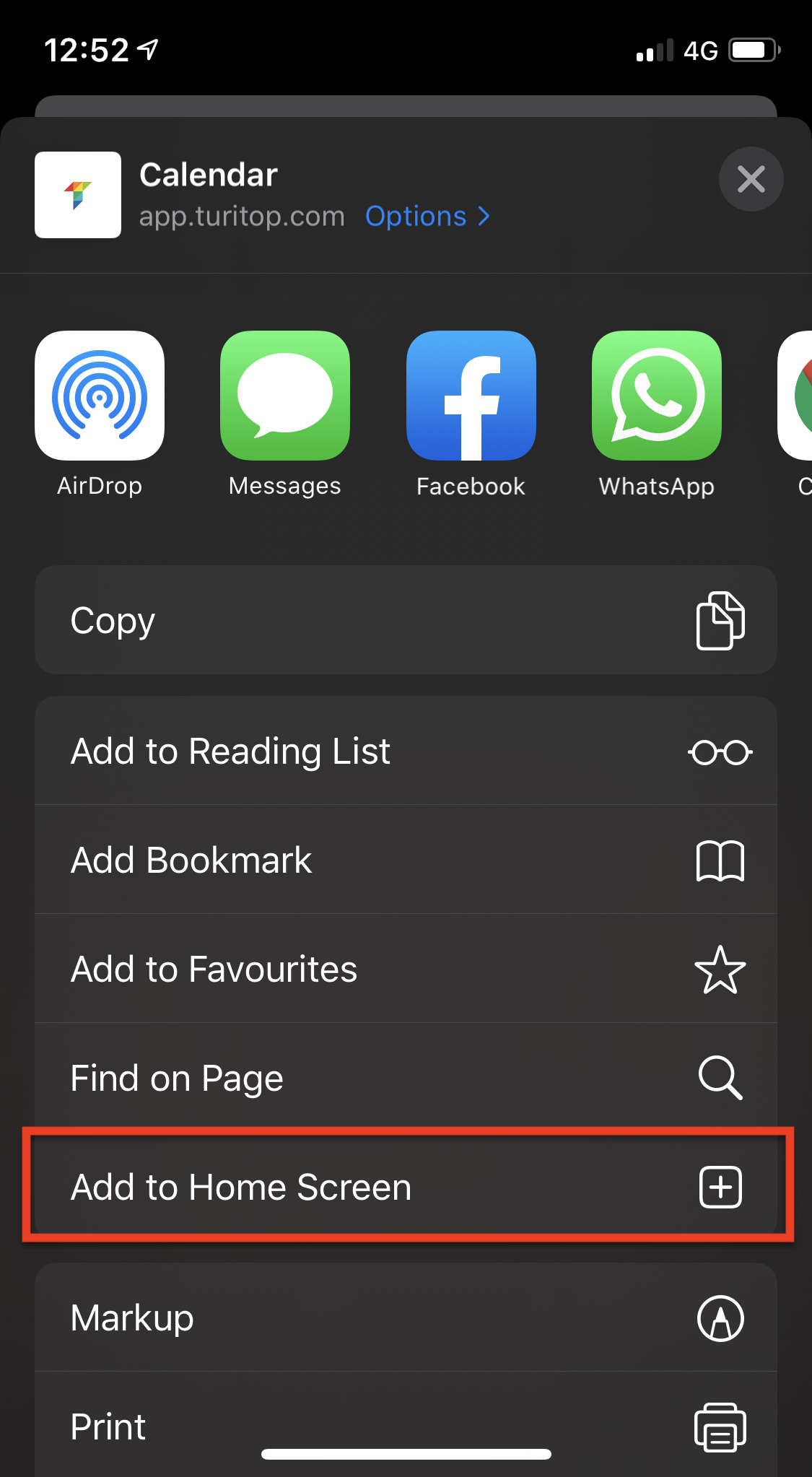Add page to Reading List
The height and width of the screenshot is (1477, 812).
406,751
